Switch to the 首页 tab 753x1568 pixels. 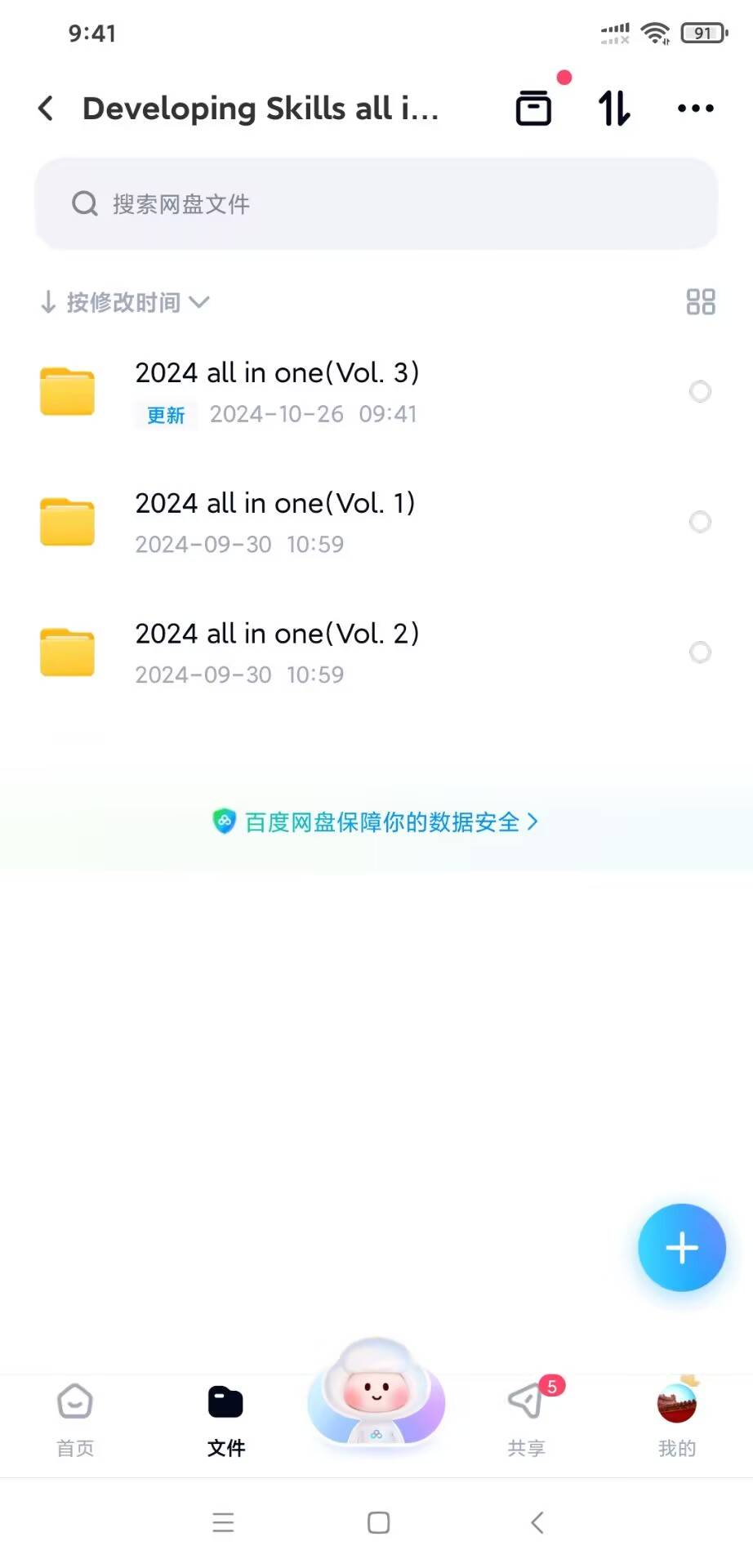(75, 1421)
